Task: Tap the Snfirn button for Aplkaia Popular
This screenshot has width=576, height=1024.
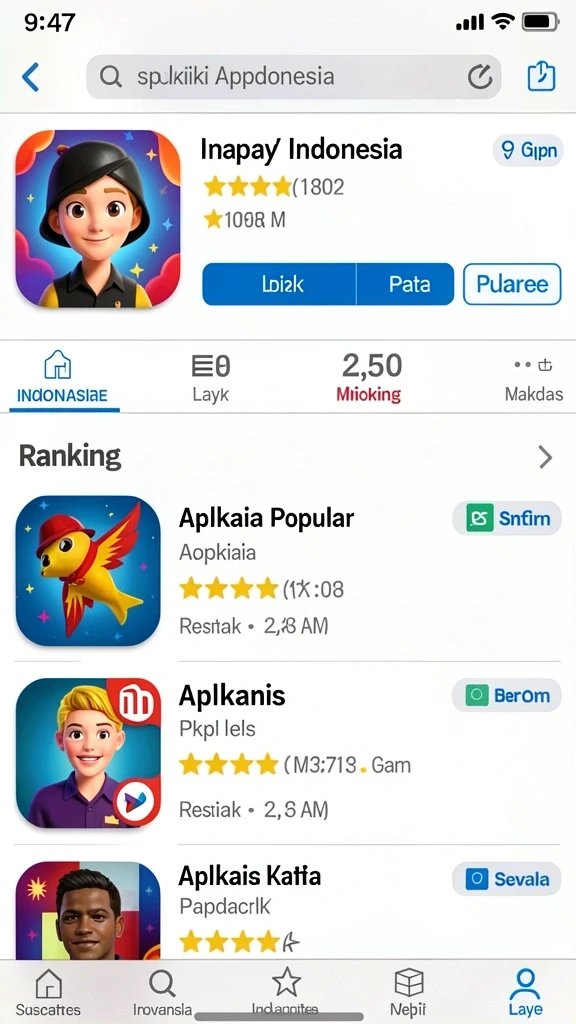Action: coord(507,519)
